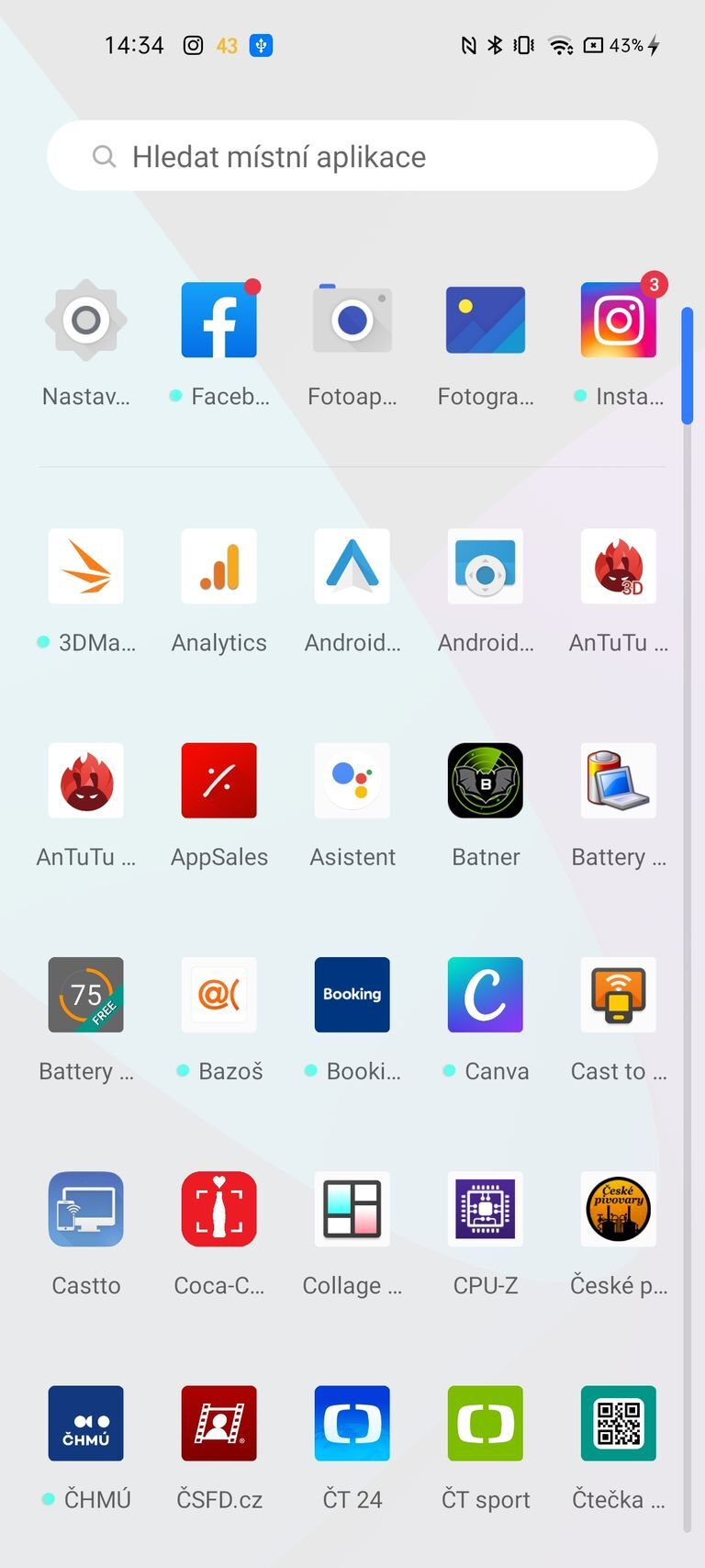Launch the CPU-Z app
The image size is (705, 1568).
pyautogui.click(x=485, y=1210)
